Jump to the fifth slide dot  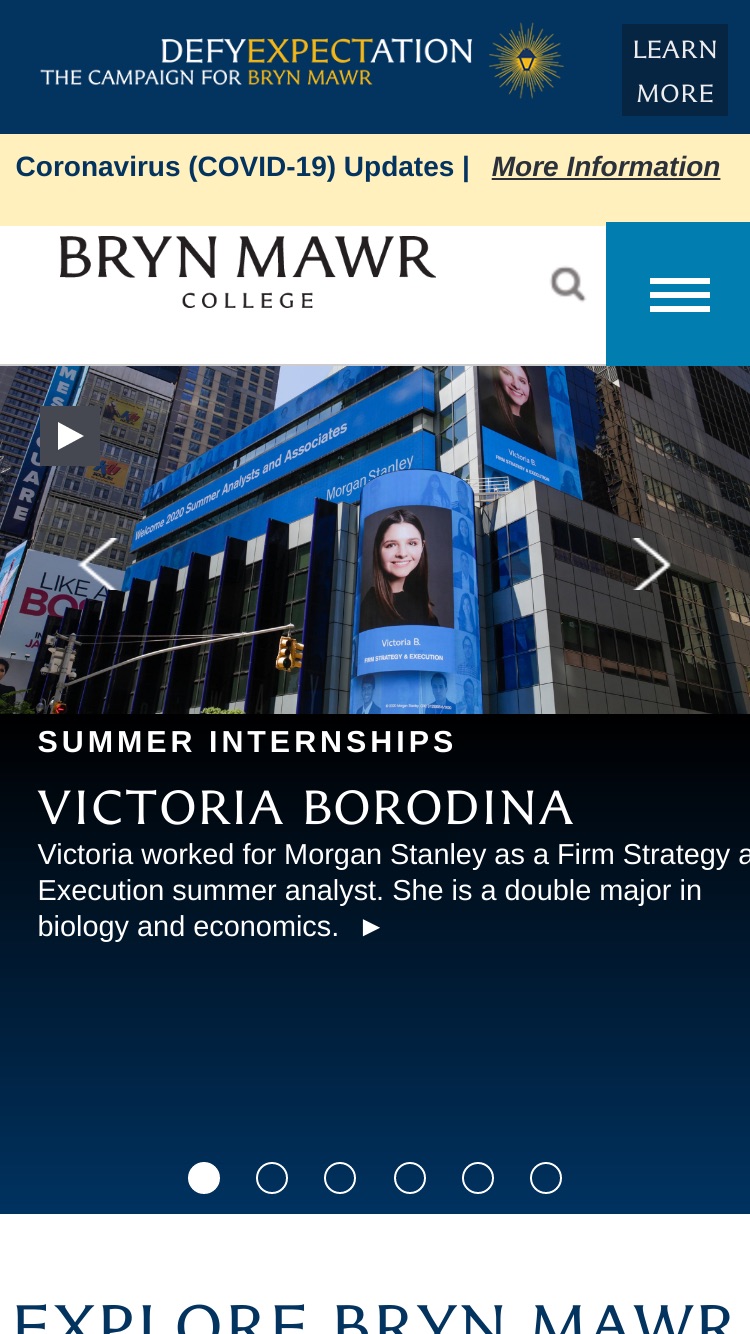[478, 1178]
